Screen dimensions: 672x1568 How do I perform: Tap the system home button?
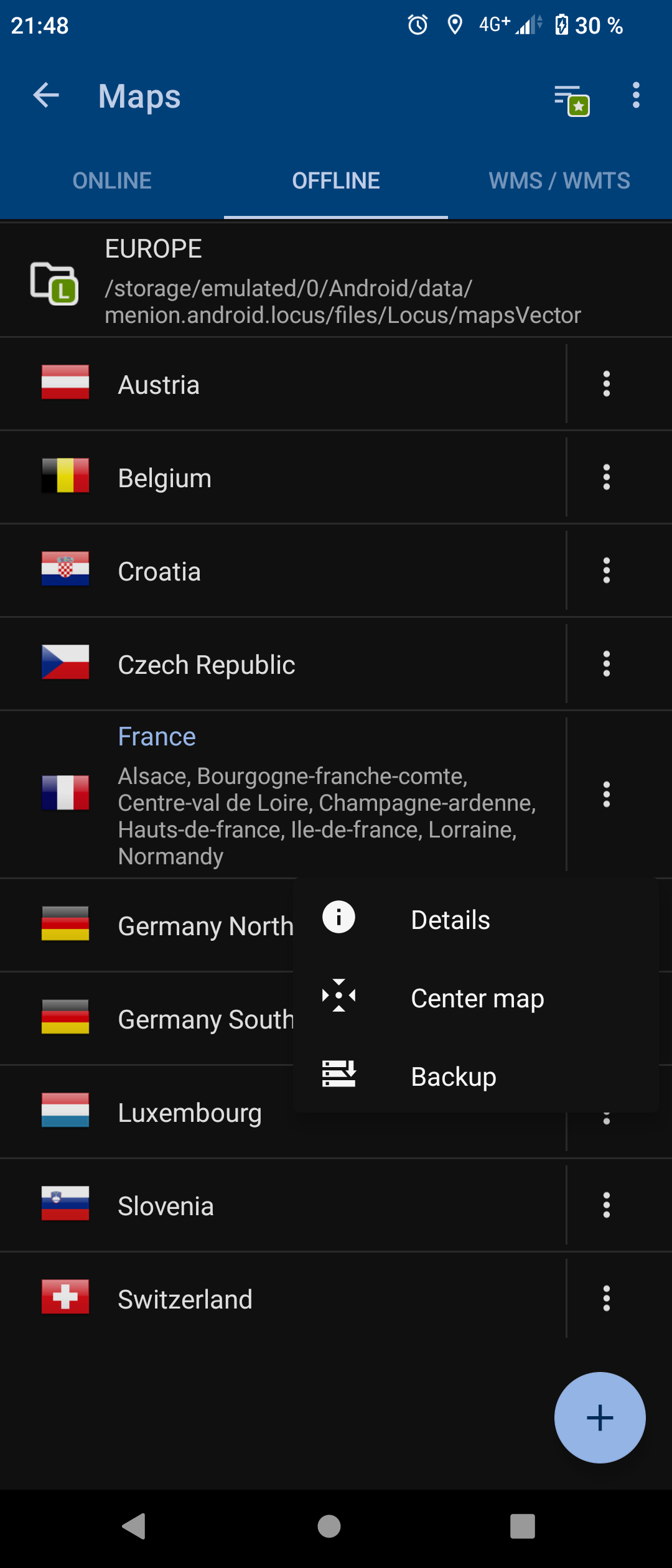pos(329,1526)
